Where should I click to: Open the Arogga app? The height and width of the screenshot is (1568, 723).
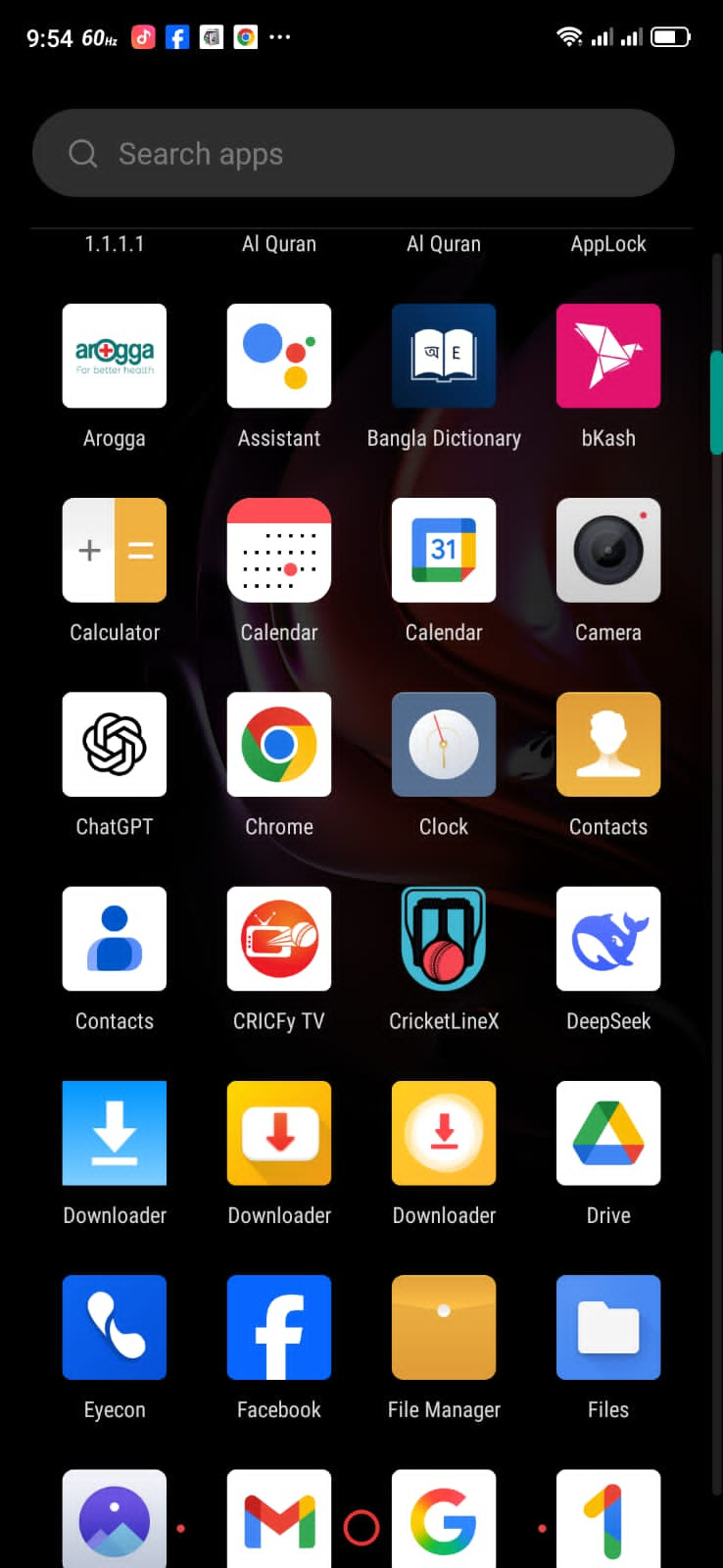[x=115, y=356]
